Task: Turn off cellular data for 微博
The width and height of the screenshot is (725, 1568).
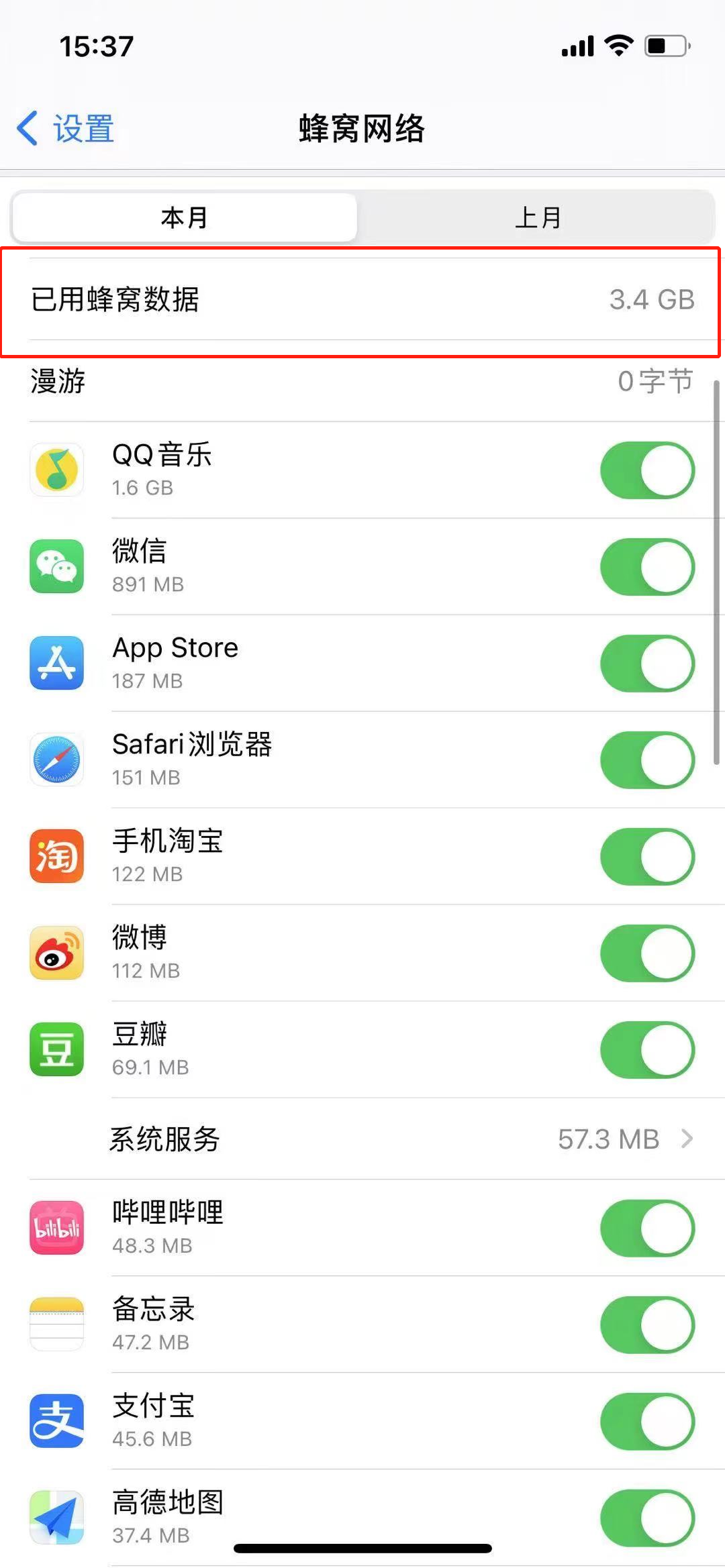Action: point(647,953)
